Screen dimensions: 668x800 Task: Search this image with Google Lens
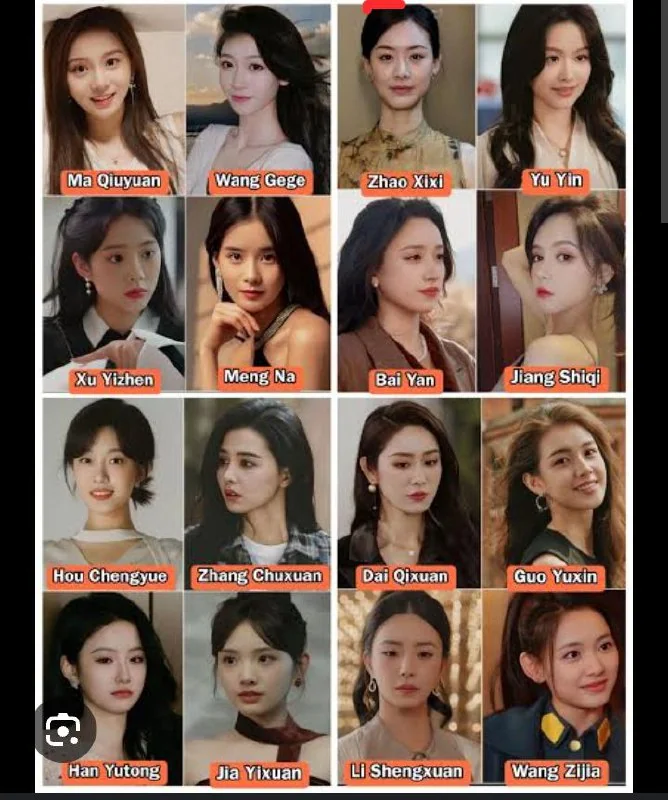coord(64,731)
